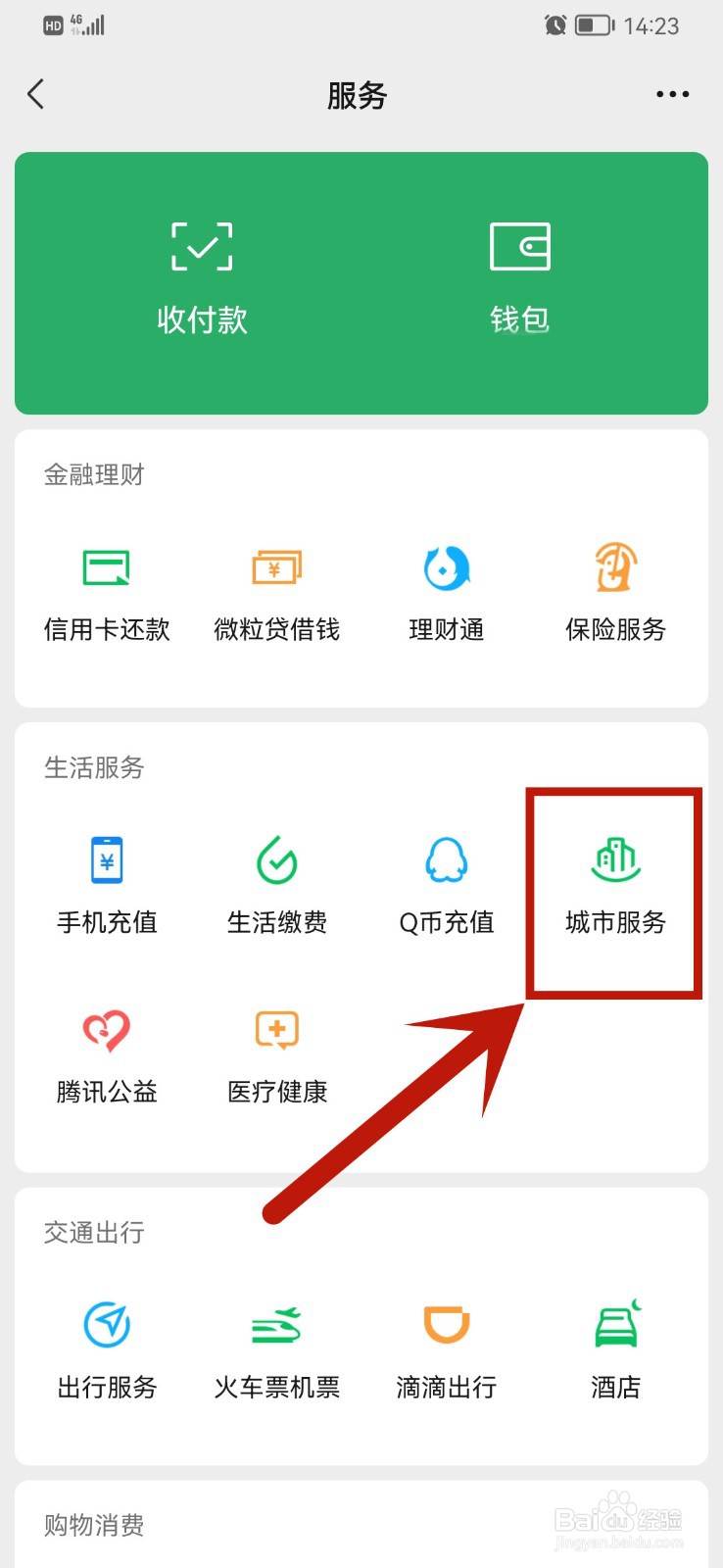This screenshot has width=723, height=1568.
Task: Open 酒店 hotel booking
Action: coord(613,1347)
